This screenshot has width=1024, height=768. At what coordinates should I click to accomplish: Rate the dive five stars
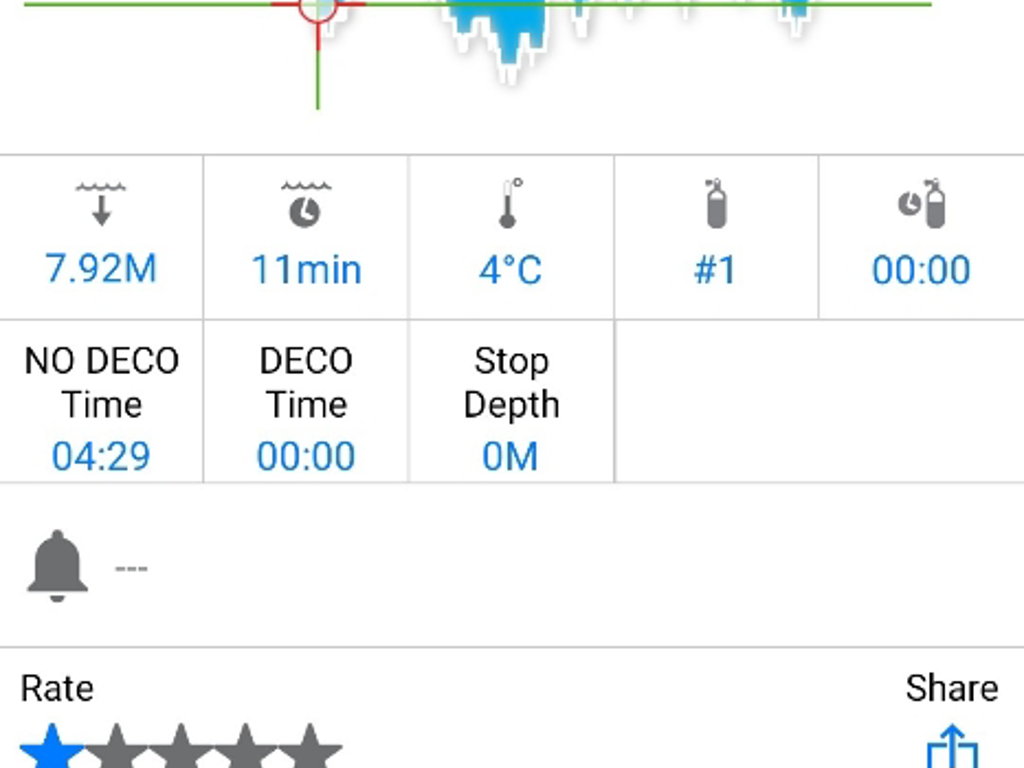click(310, 746)
